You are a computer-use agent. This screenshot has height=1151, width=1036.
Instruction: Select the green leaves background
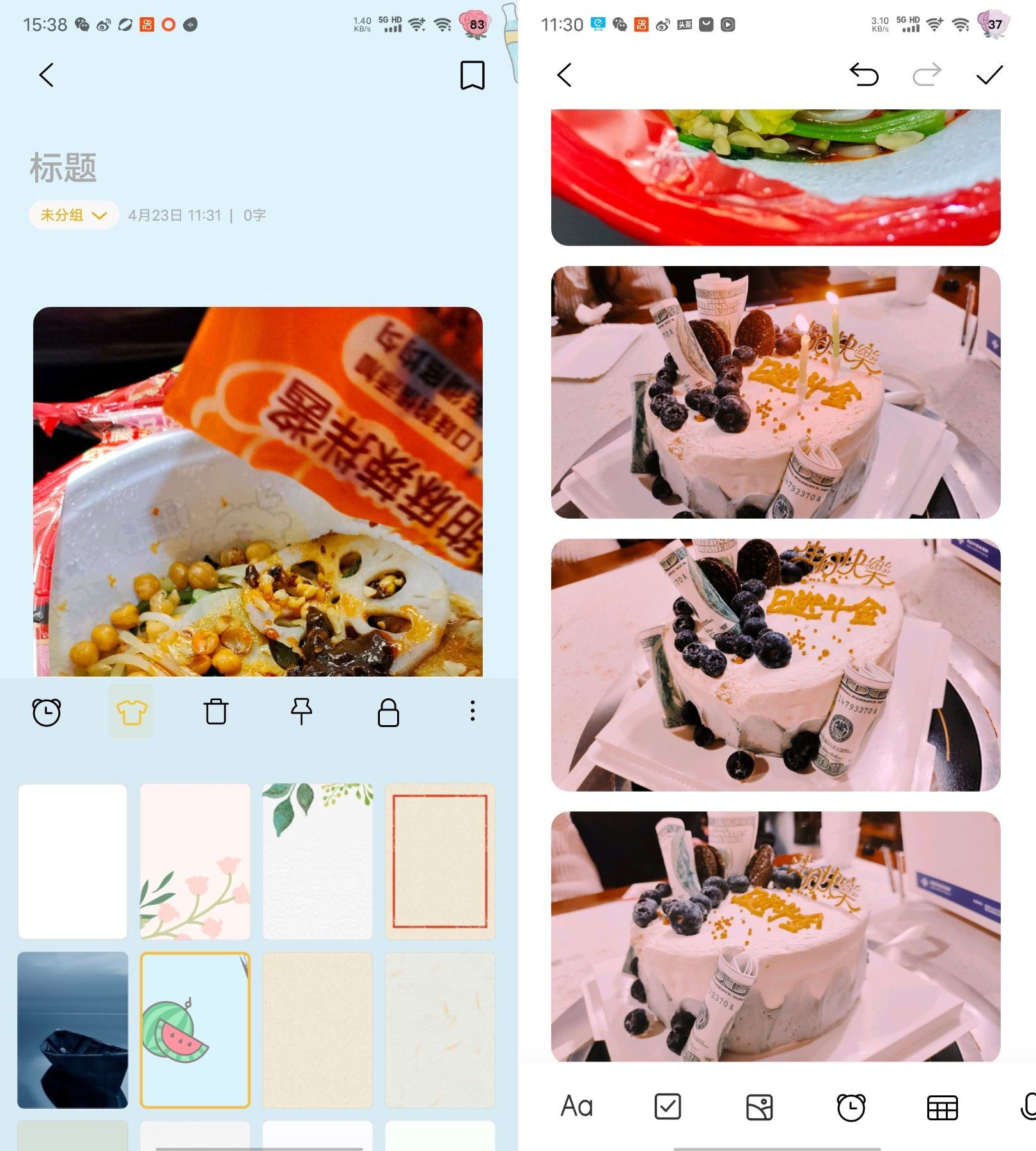pyautogui.click(x=317, y=861)
